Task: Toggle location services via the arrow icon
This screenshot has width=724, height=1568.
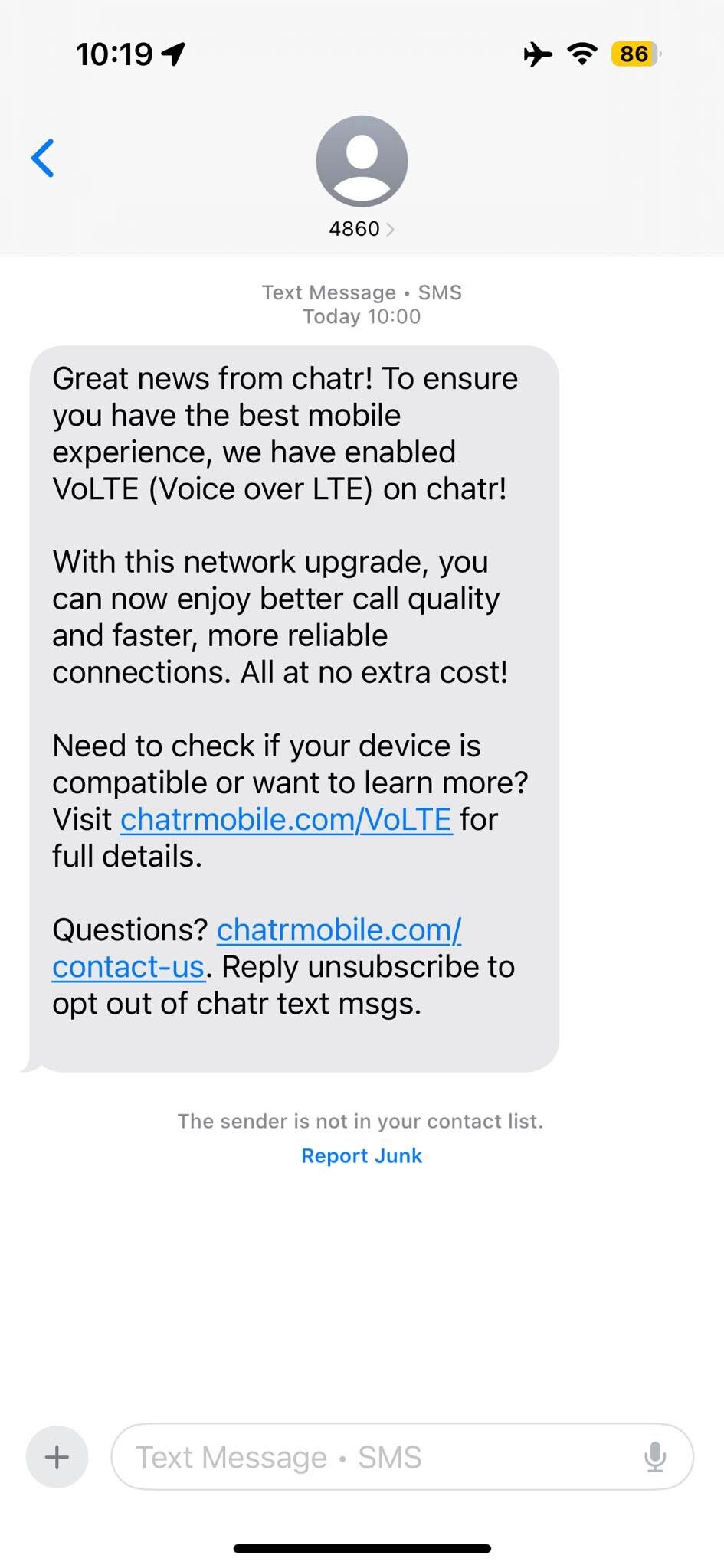Action: point(172,54)
